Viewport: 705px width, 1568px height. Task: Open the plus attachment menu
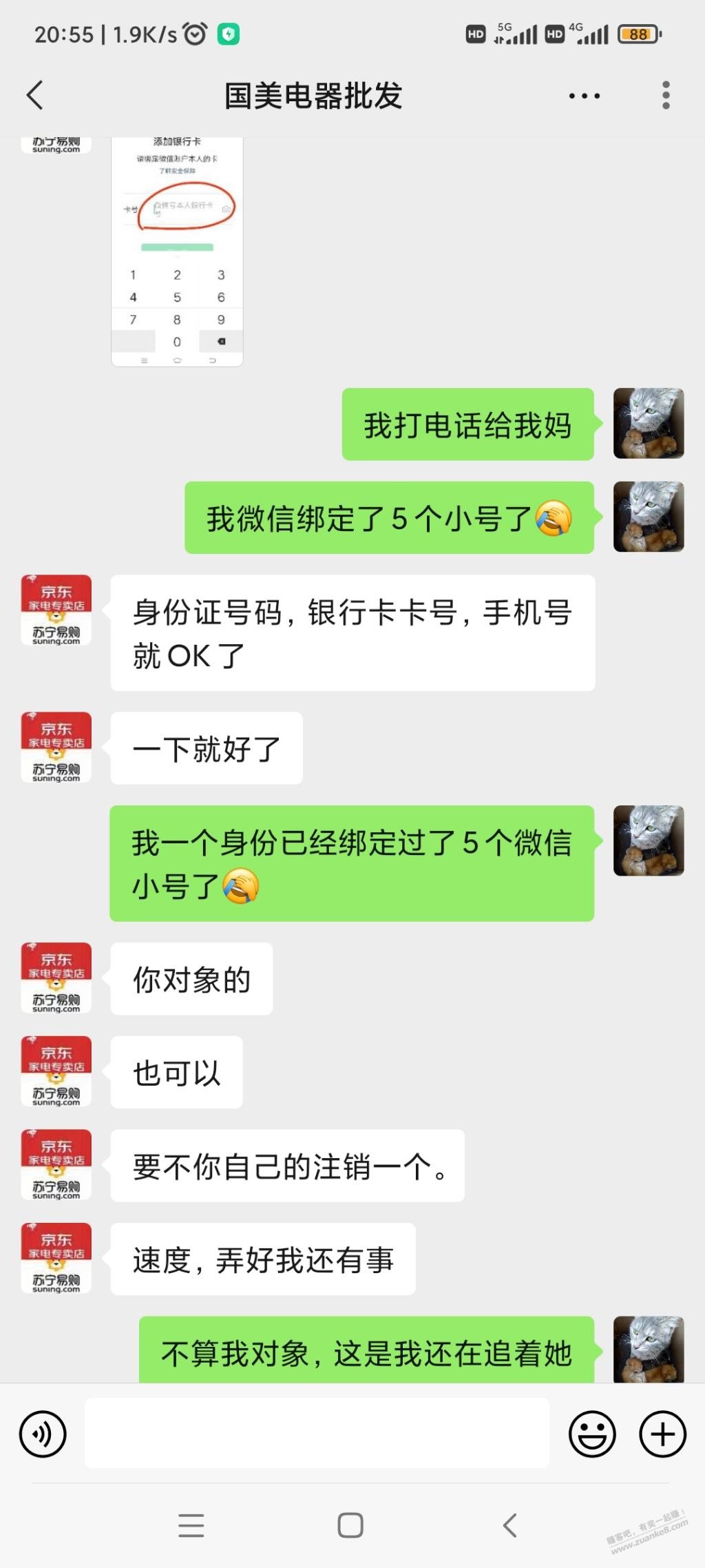662,1434
